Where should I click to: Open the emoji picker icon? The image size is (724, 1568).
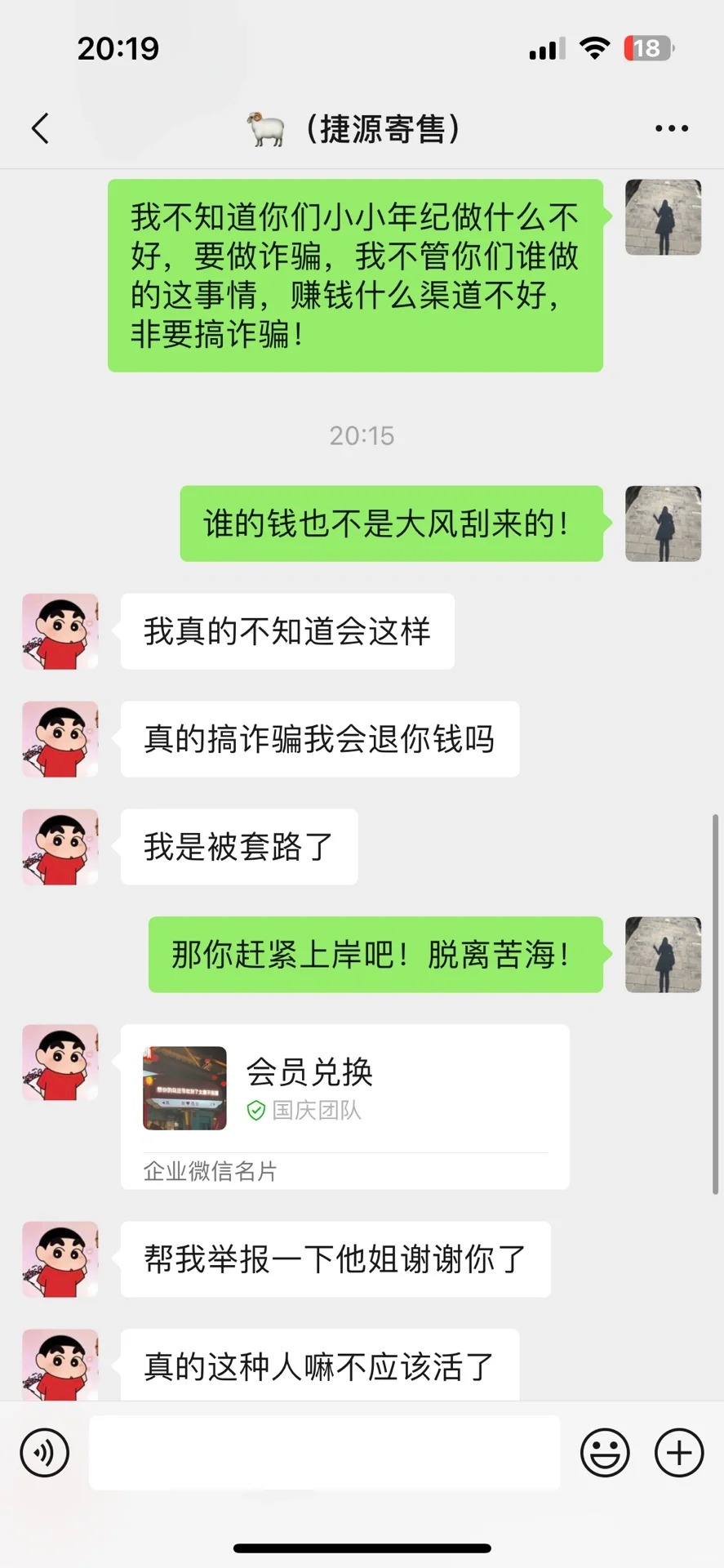click(x=604, y=1453)
